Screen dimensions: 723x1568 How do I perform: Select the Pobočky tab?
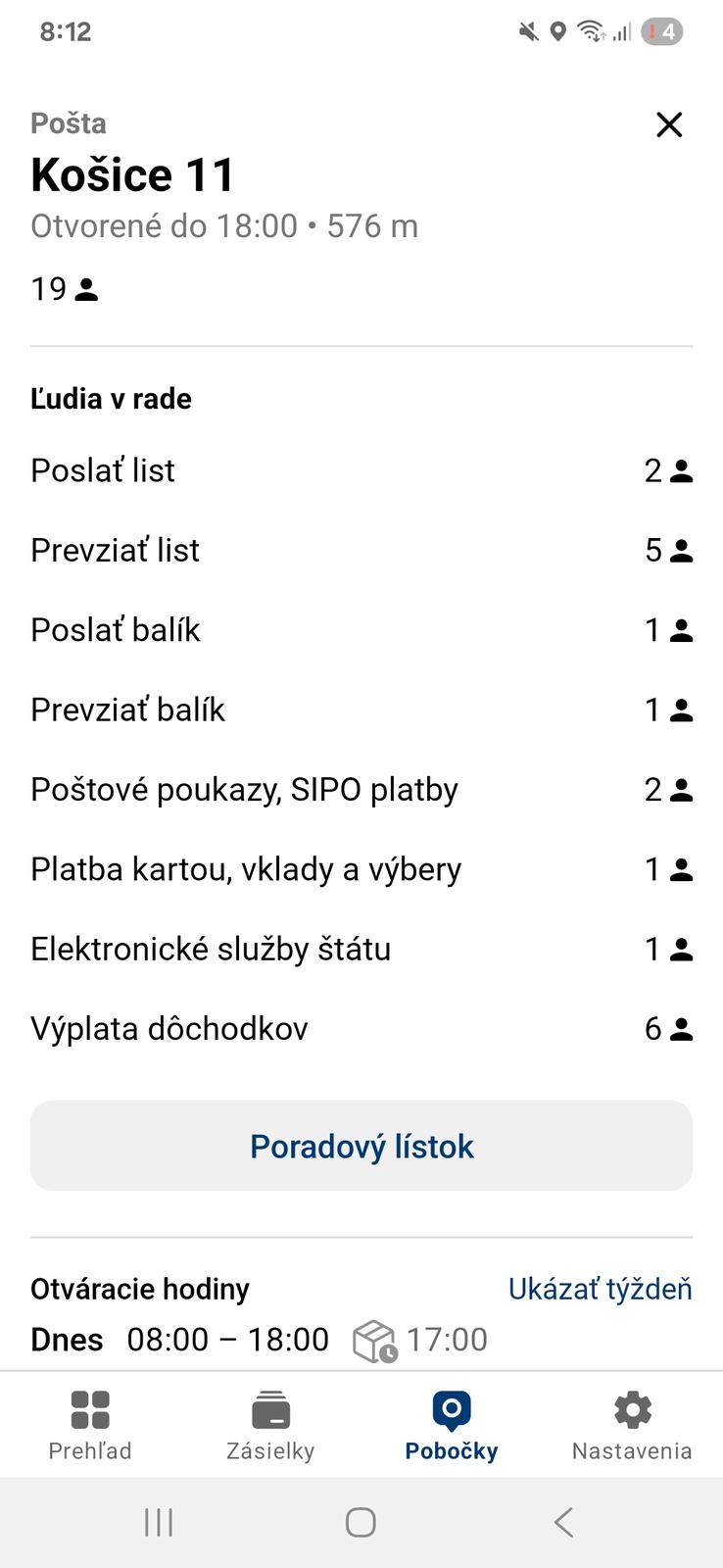pos(452,1425)
